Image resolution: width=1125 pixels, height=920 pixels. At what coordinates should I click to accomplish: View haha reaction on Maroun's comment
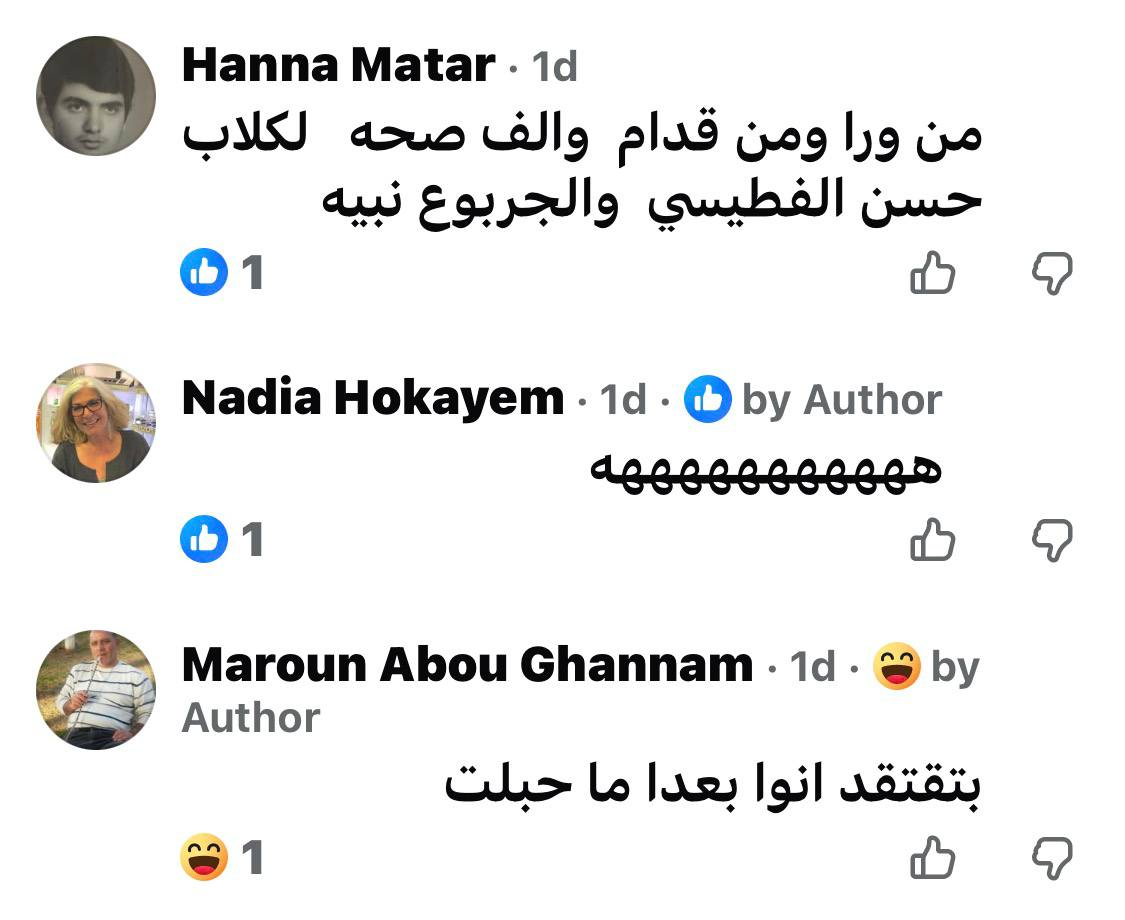pyautogui.click(x=222, y=858)
